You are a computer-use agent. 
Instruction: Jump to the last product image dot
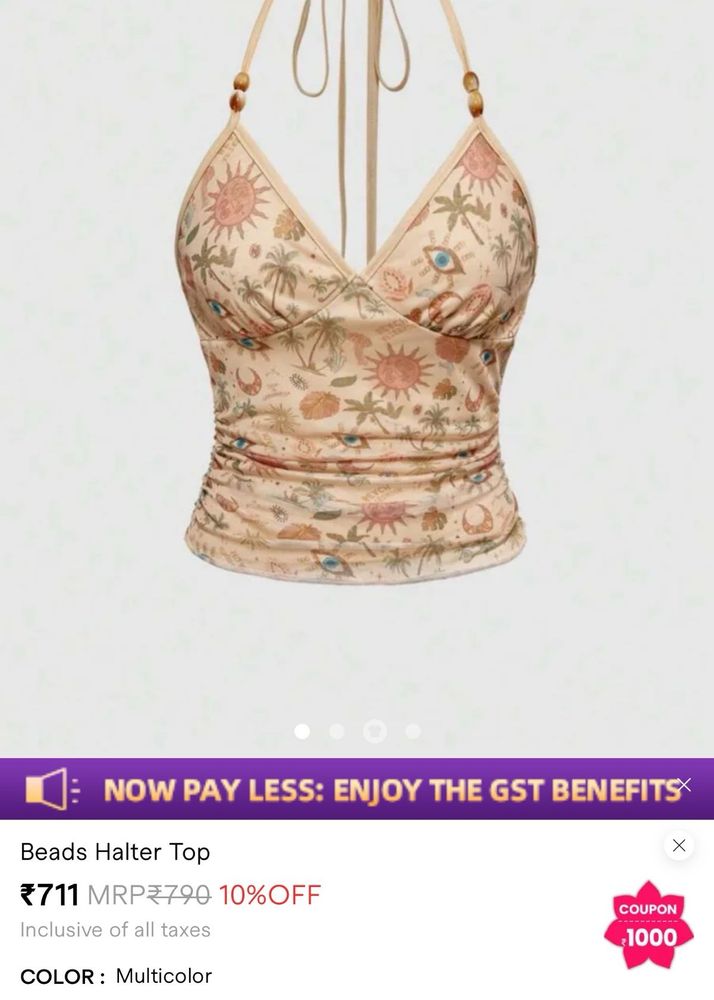coord(413,732)
